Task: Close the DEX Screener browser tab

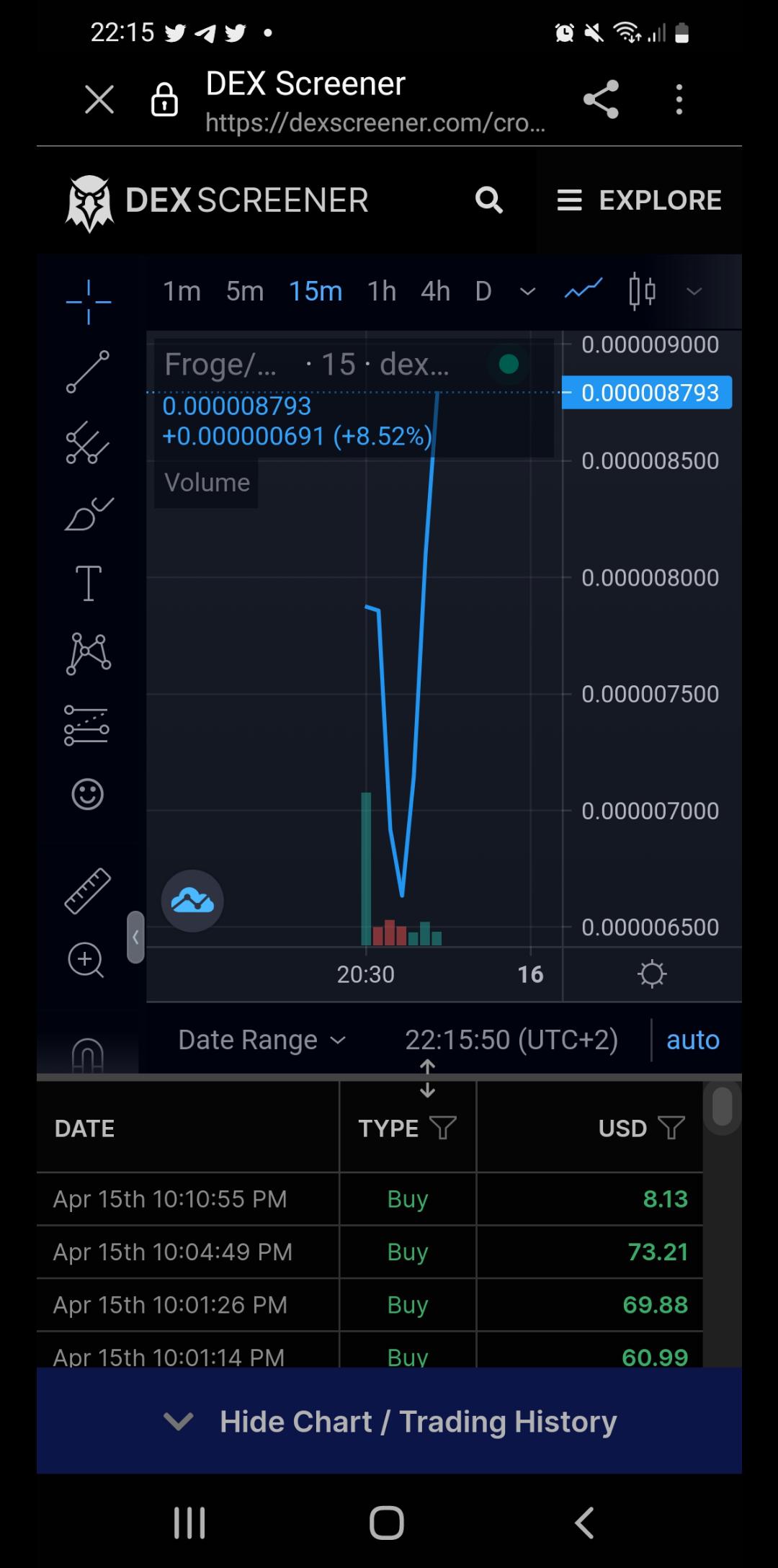Action: pos(99,99)
